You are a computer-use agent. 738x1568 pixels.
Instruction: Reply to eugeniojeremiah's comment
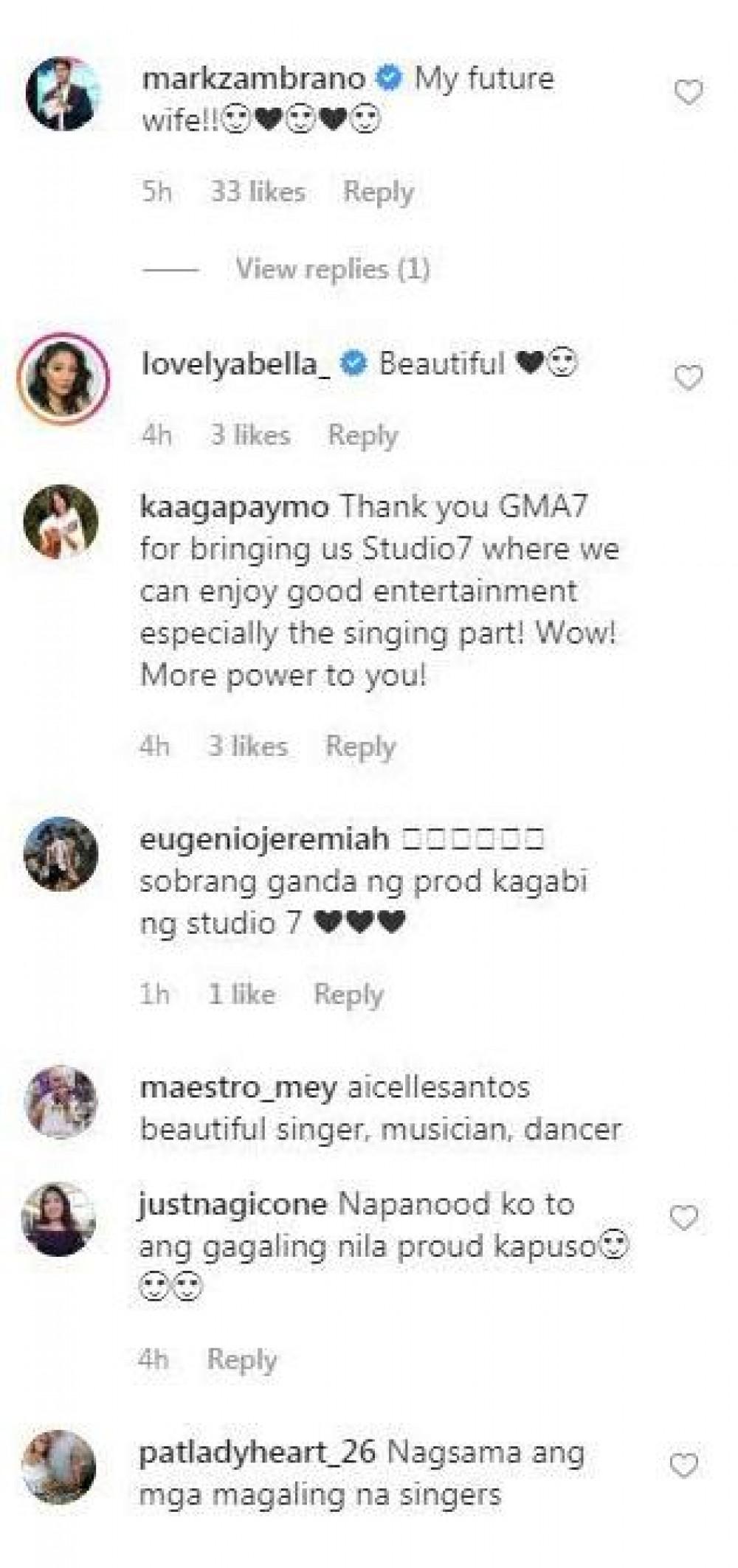click(x=348, y=994)
